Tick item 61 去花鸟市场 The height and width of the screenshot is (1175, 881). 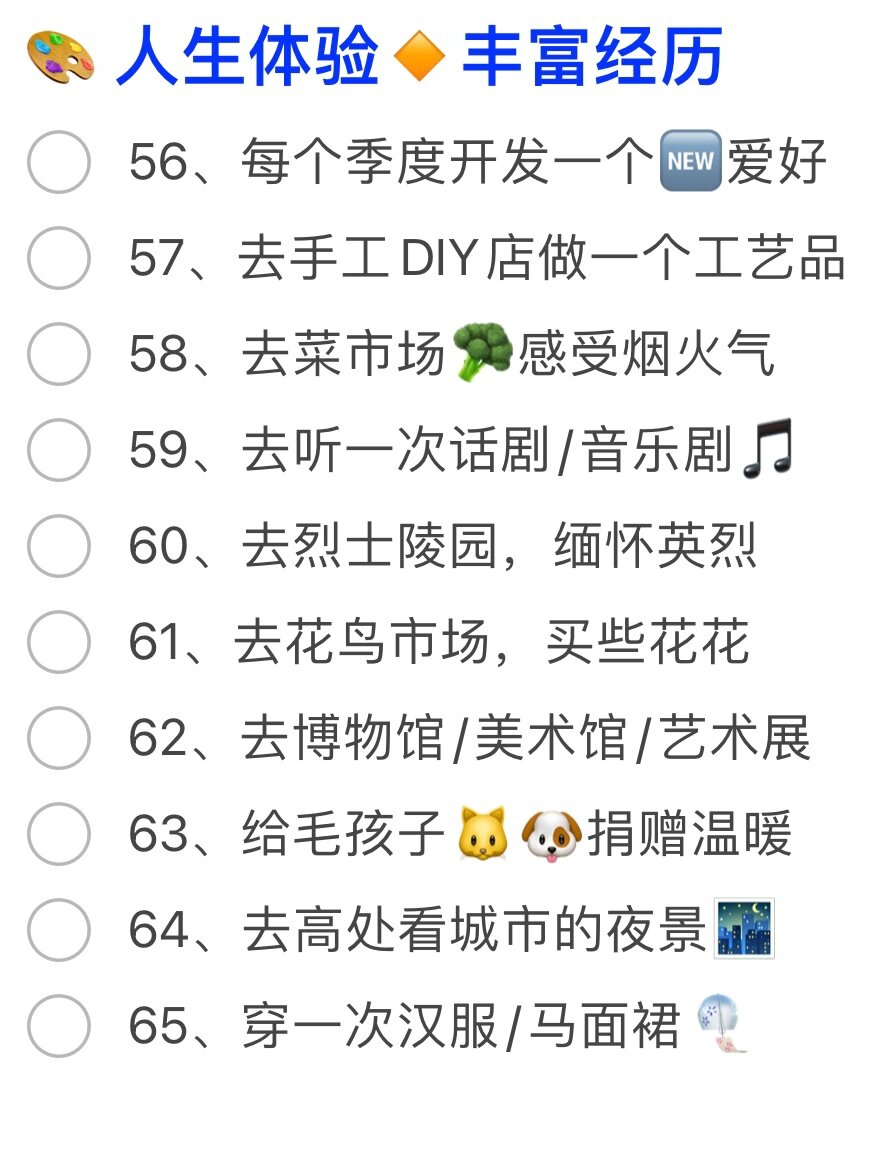(x=59, y=642)
